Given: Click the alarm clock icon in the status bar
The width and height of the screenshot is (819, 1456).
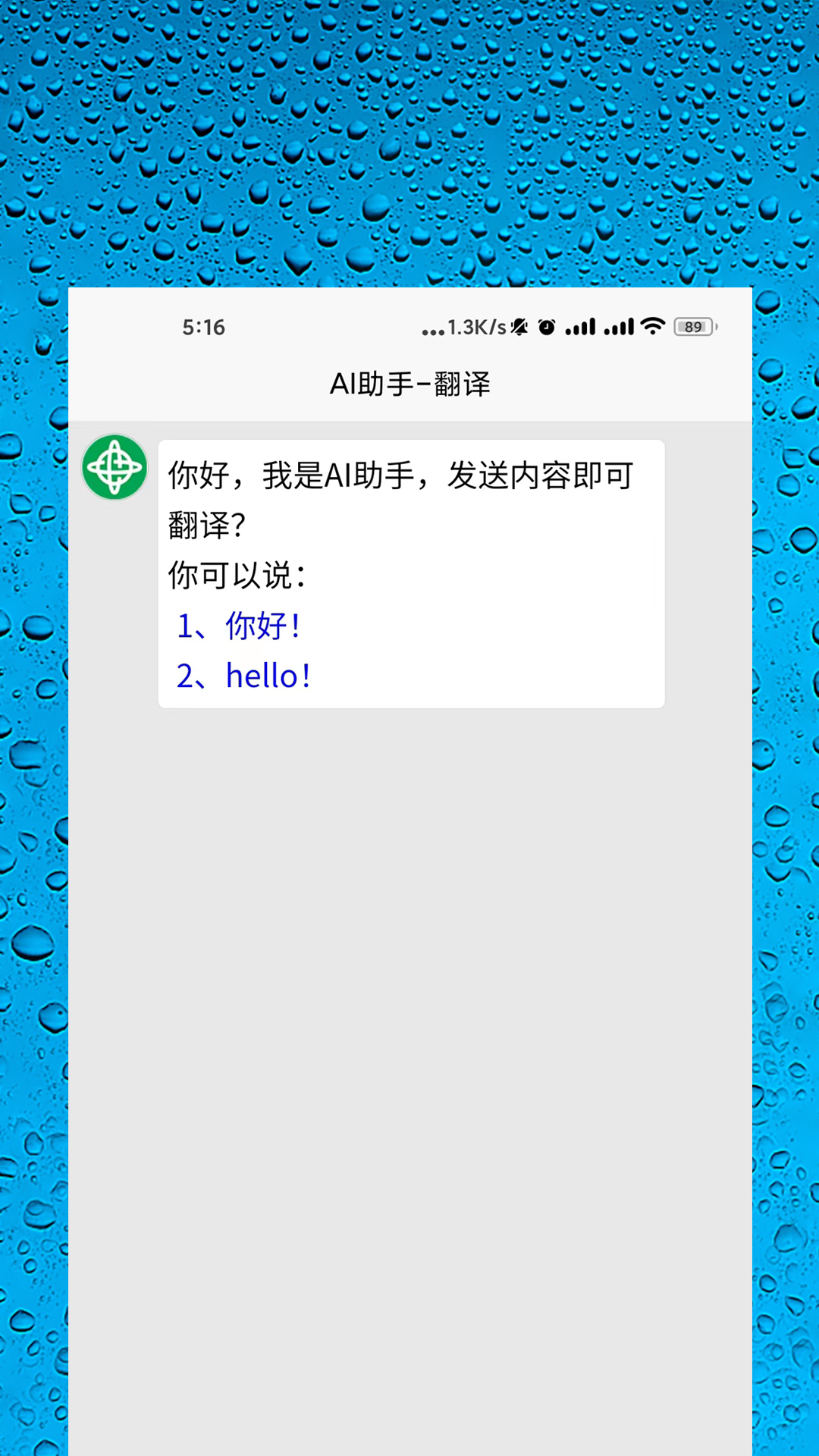Looking at the screenshot, I should point(548,326).
